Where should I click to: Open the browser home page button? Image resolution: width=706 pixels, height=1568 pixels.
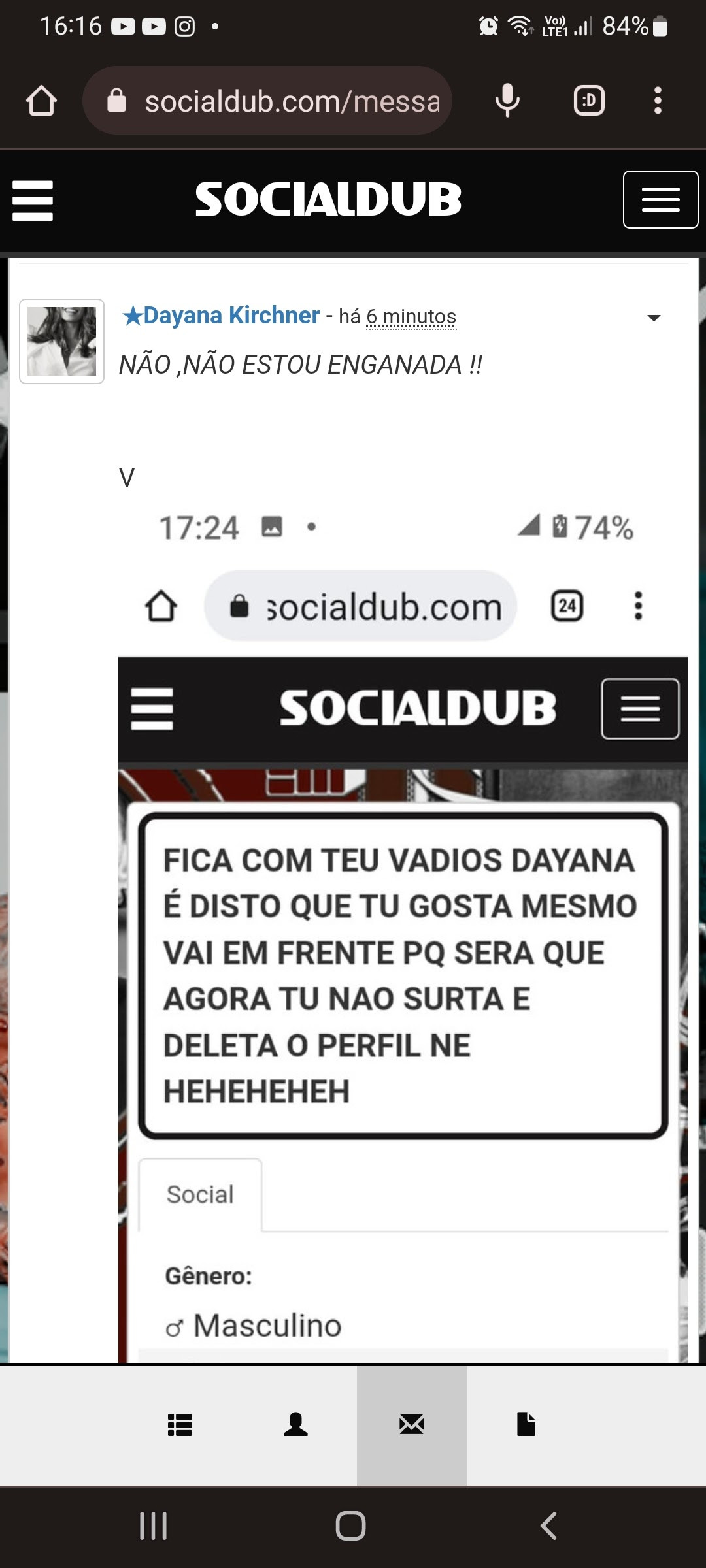[x=41, y=101]
